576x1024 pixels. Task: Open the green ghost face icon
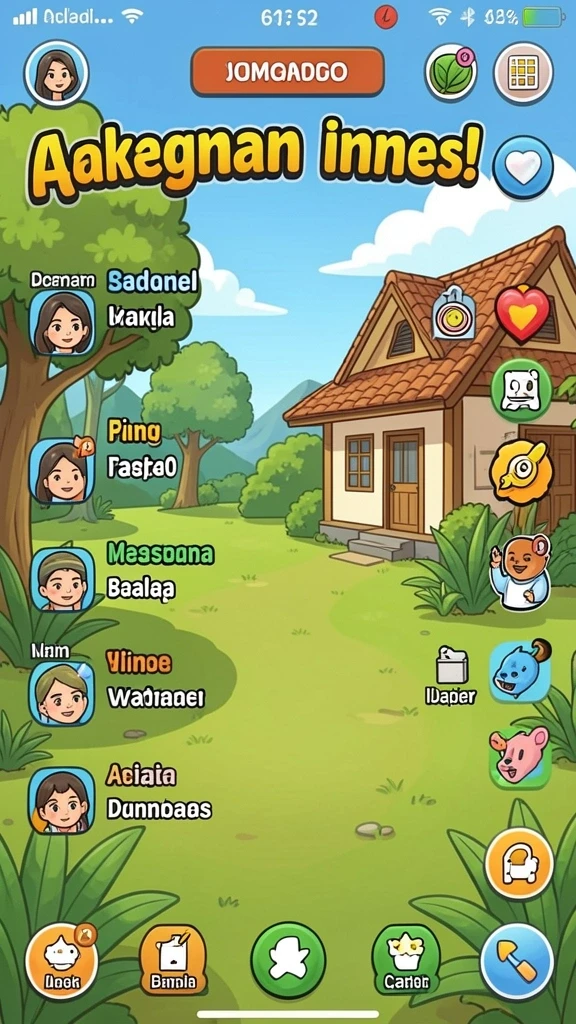tap(522, 390)
